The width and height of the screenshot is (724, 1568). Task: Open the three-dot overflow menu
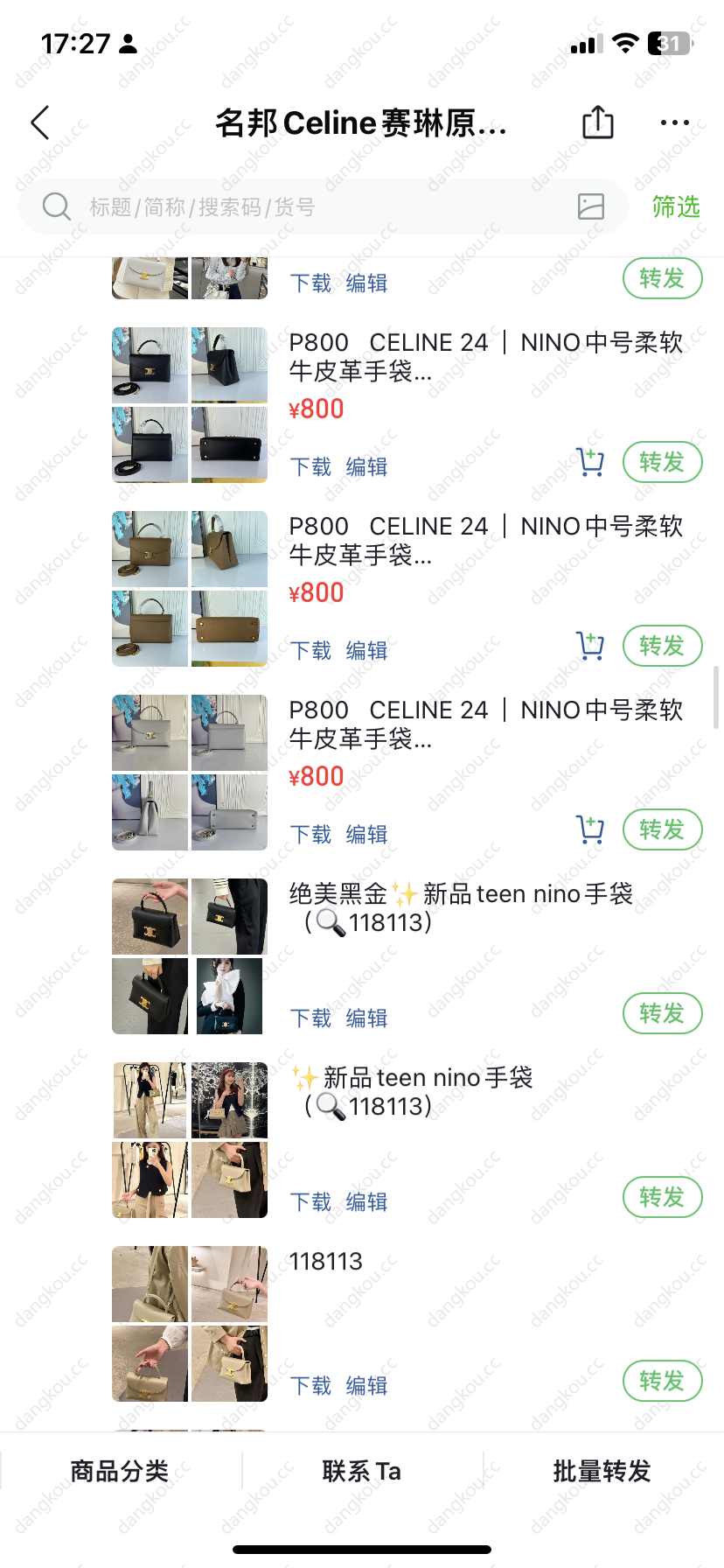674,122
